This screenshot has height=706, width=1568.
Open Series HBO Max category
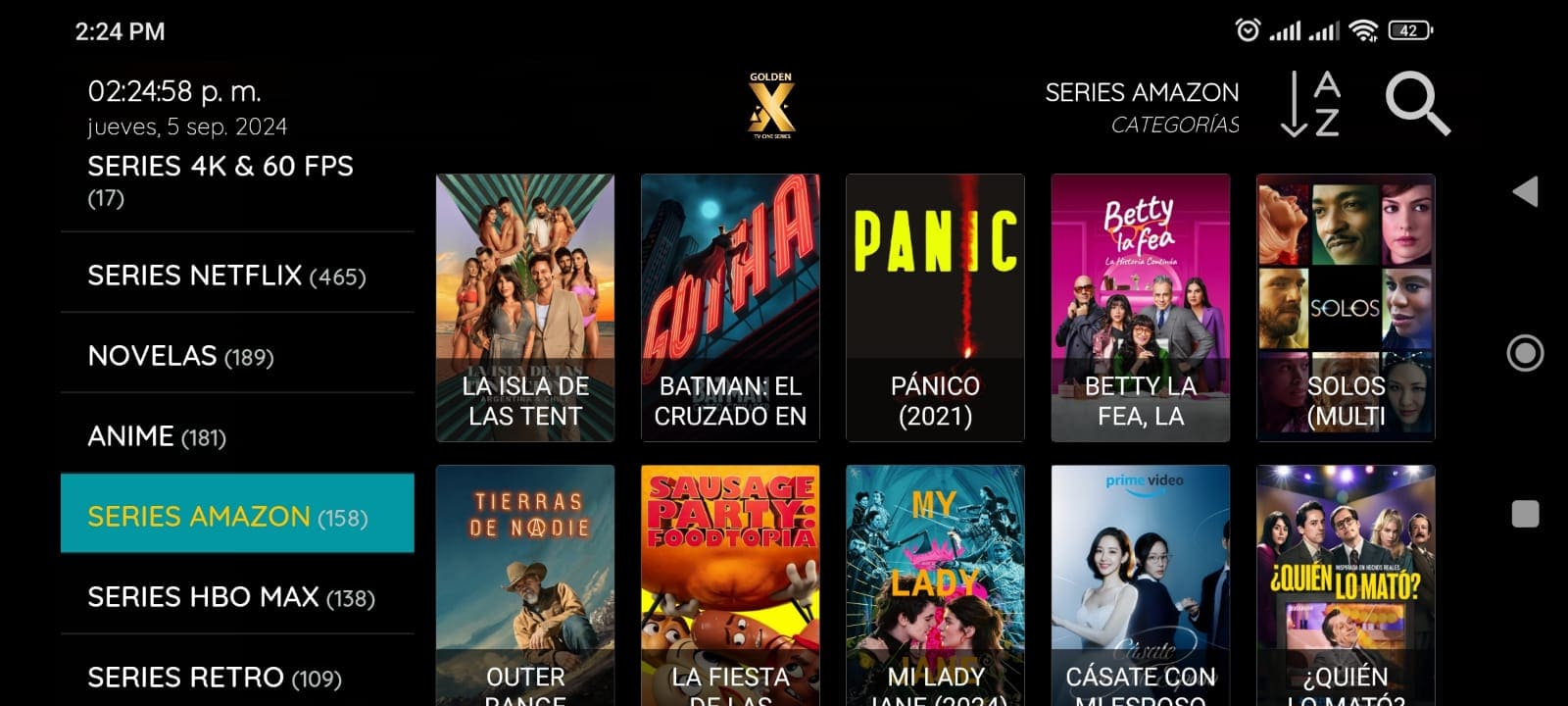pos(231,597)
